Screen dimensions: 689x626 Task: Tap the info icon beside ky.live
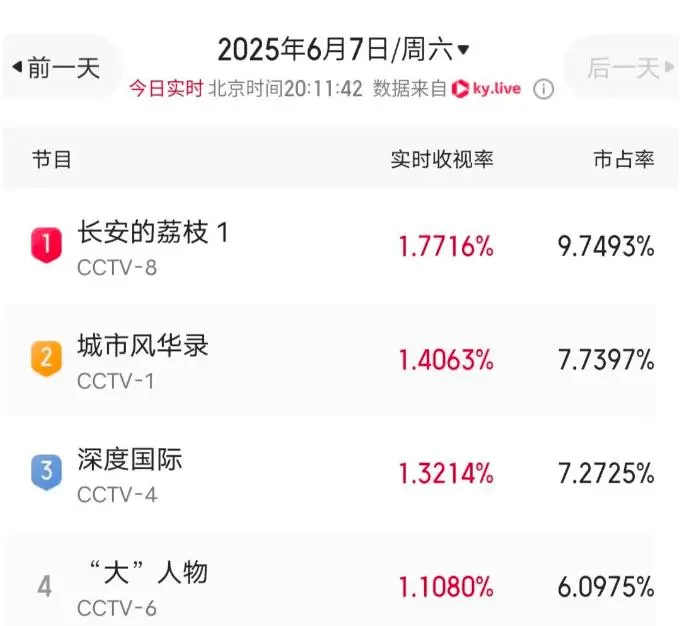tap(543, 89)
